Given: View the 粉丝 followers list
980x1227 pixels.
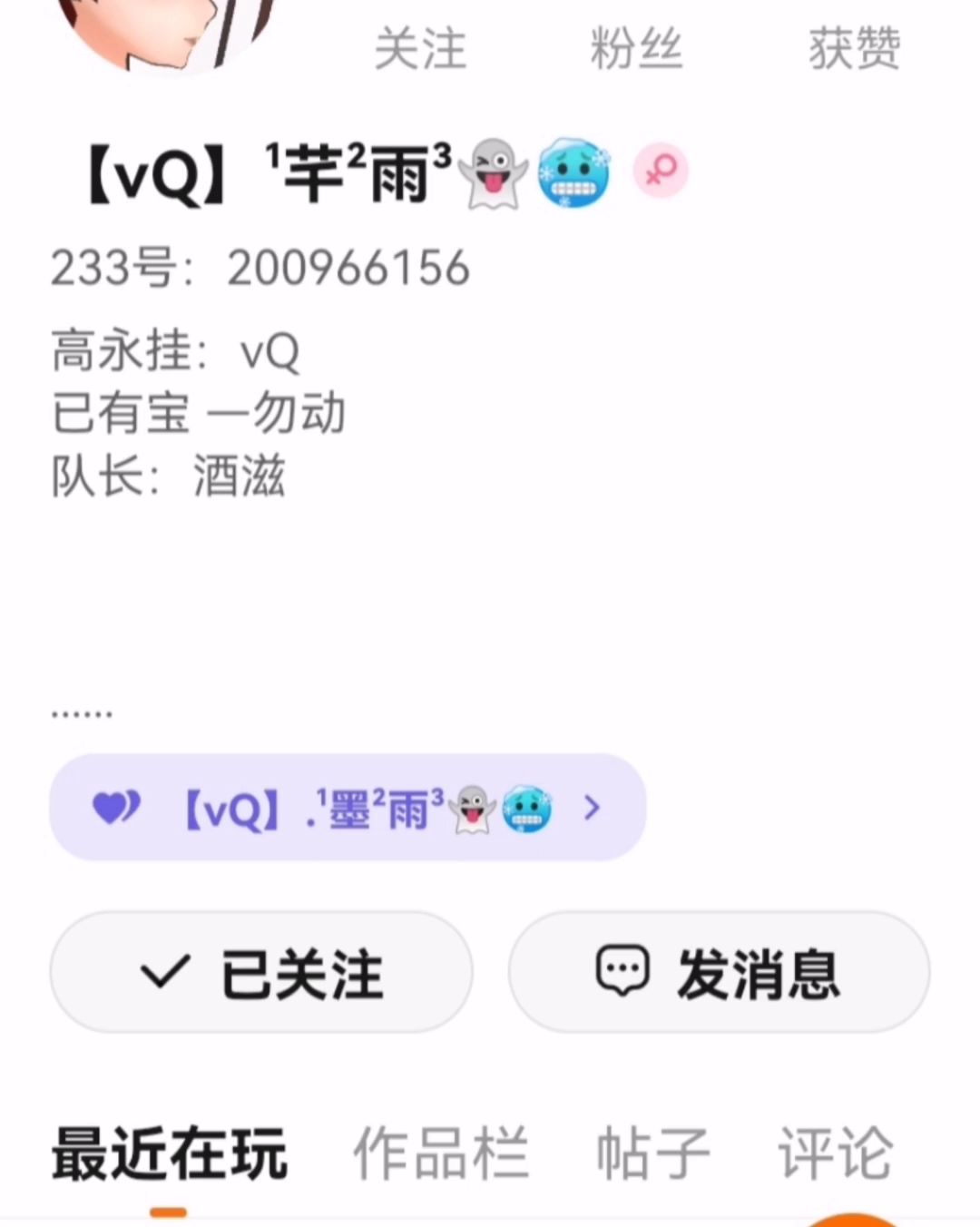Looking at the screenshot, I should 635,47.
